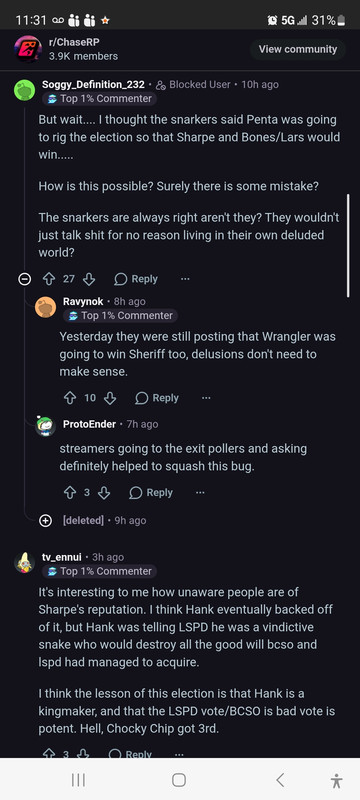Image resolution: width=360 pixels, height=800 pixels.
Task: Upvote Ravynok's comment
Action: coord(70,398)
